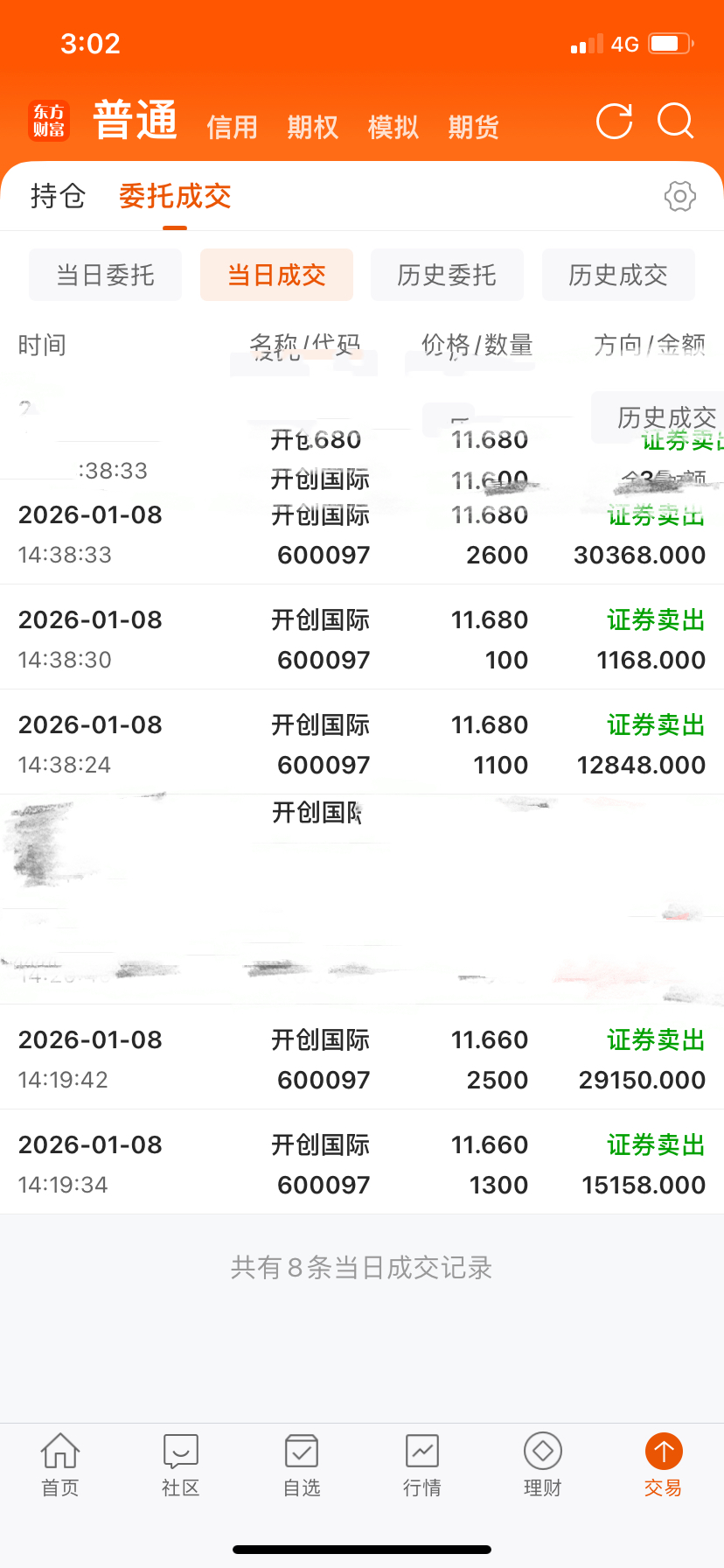The width and height of the screenshot is (724, 1568).
Task: Switch to the 持仓 tab
Action: [x=58, y=196]
